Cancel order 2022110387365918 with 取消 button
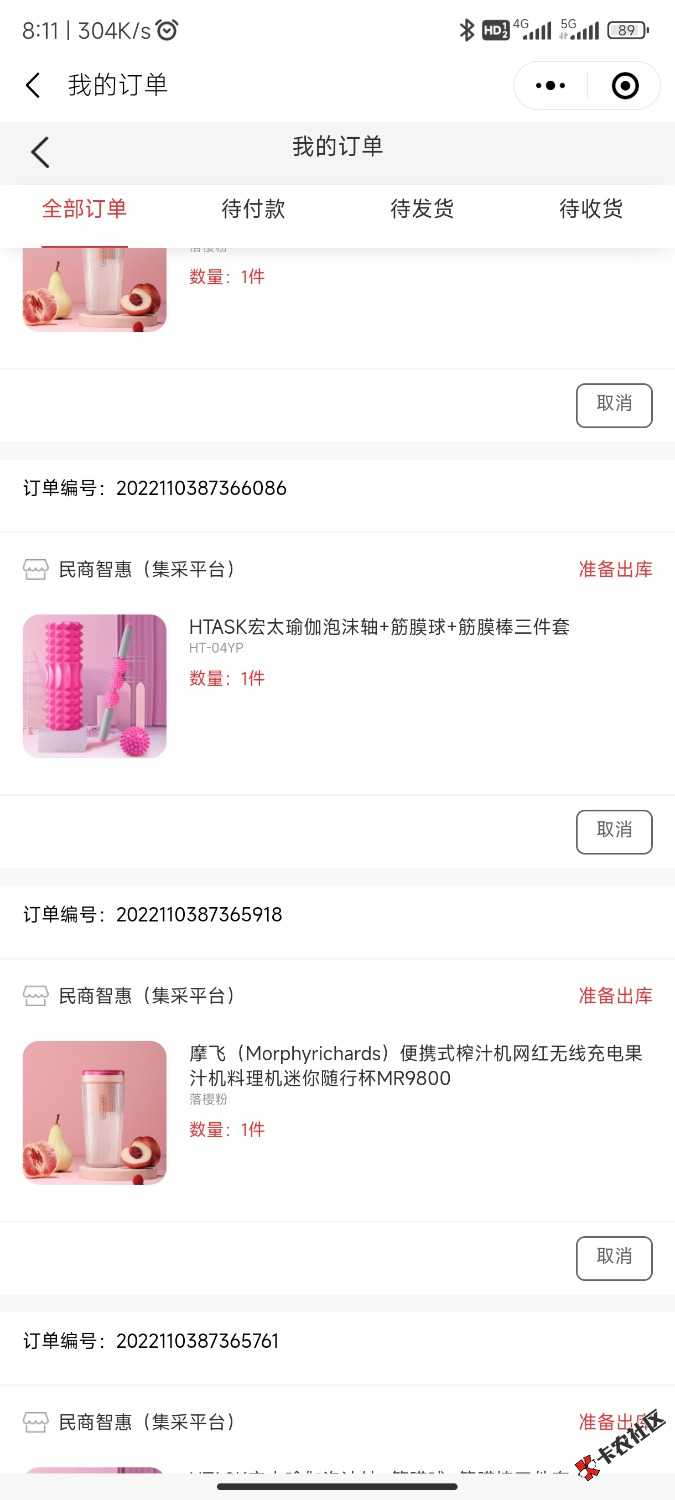Image resolution: width=675 pixels, height=1500 pixels. pyautogui.click(x=614, y=1258)
